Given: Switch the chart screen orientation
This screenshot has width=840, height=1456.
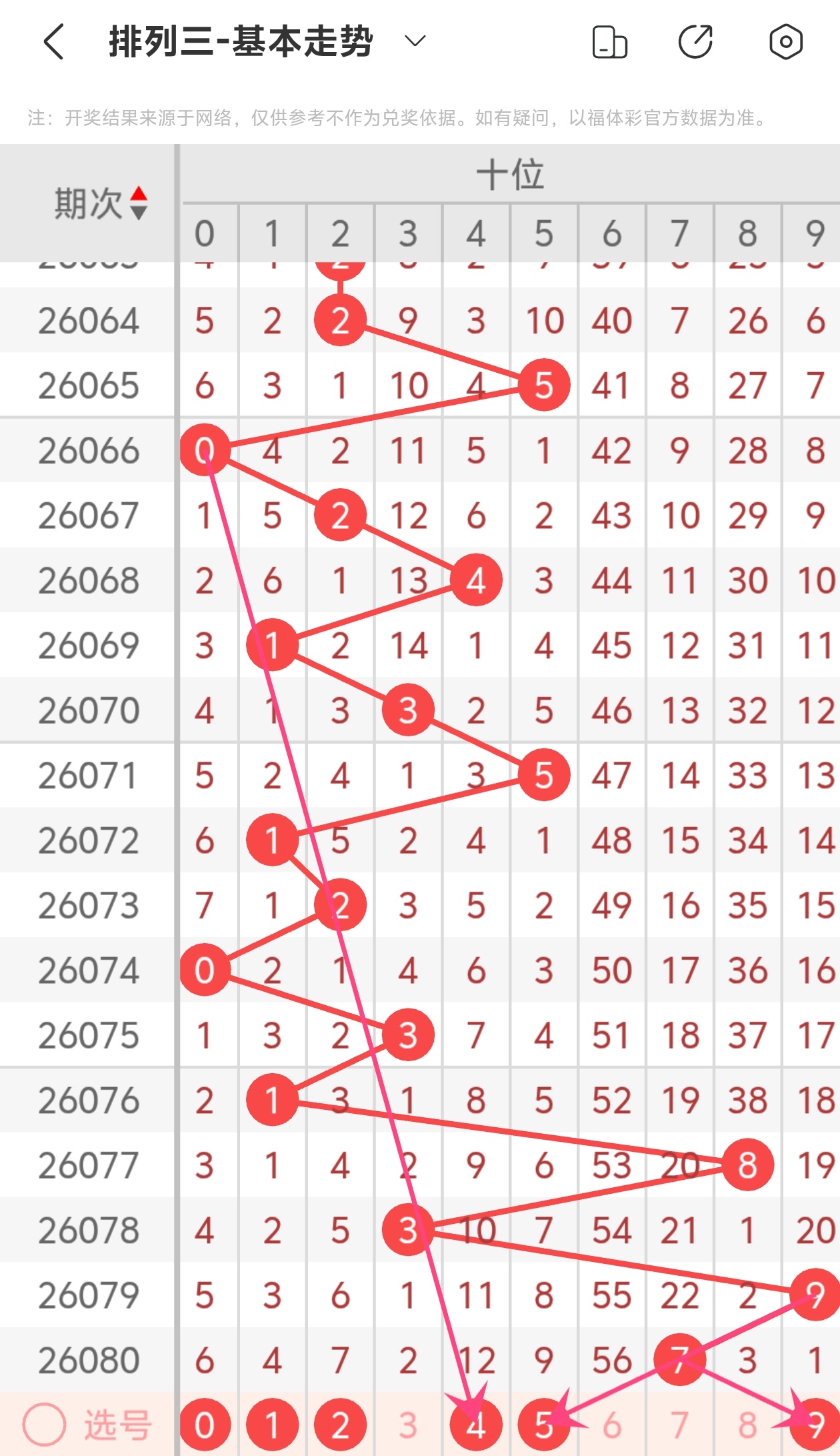Looking at the screenshot, I should point(609,42).
